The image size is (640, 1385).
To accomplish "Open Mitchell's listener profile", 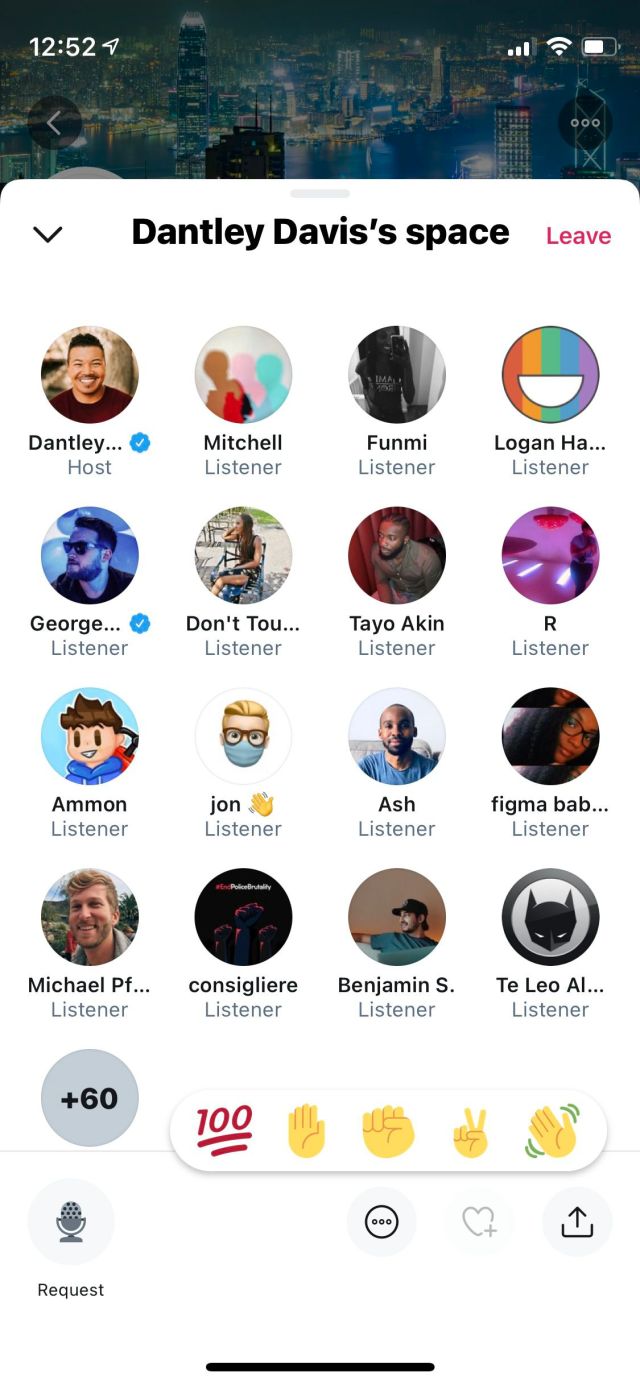I will (x=243, y=375).
